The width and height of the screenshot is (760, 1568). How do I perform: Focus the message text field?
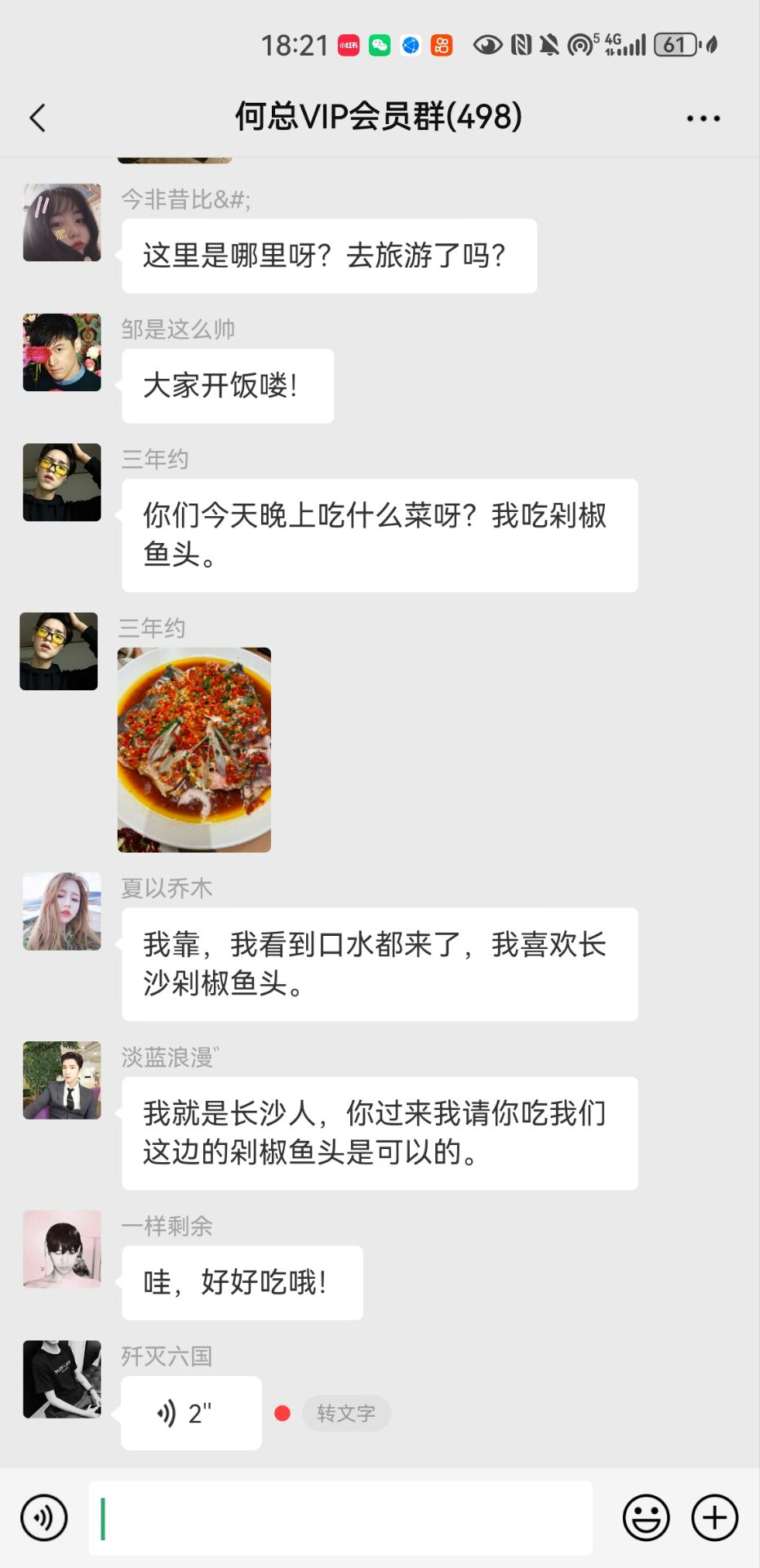(340, 1518)
